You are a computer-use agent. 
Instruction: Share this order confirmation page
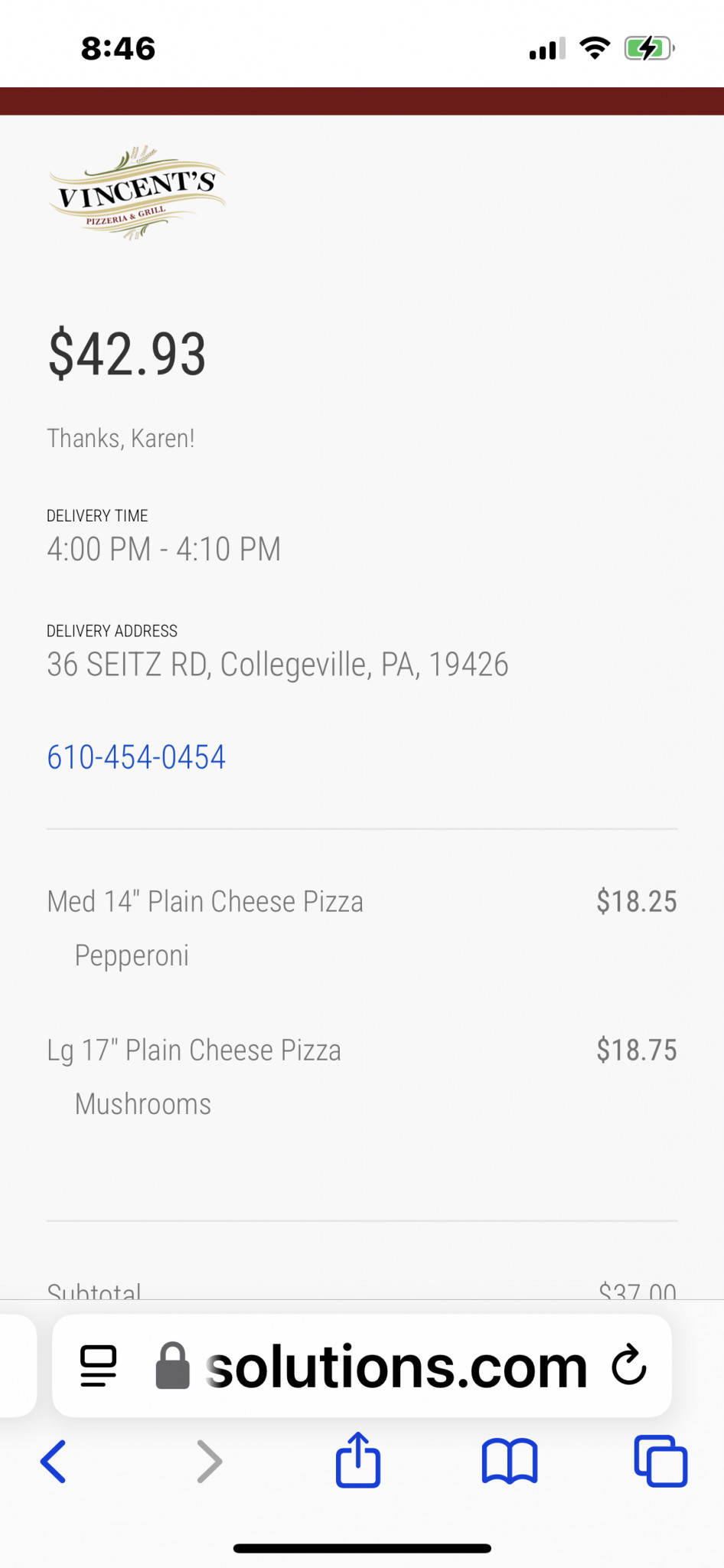[357, 1461]
